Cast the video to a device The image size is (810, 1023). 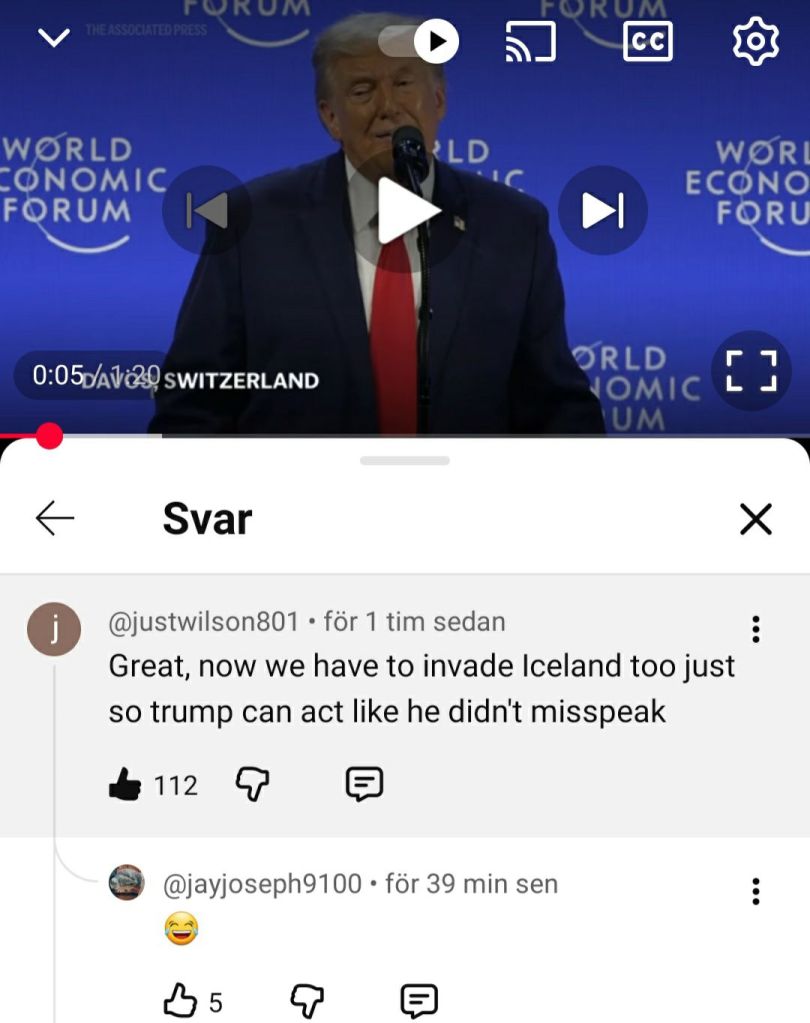pos(530,41)
